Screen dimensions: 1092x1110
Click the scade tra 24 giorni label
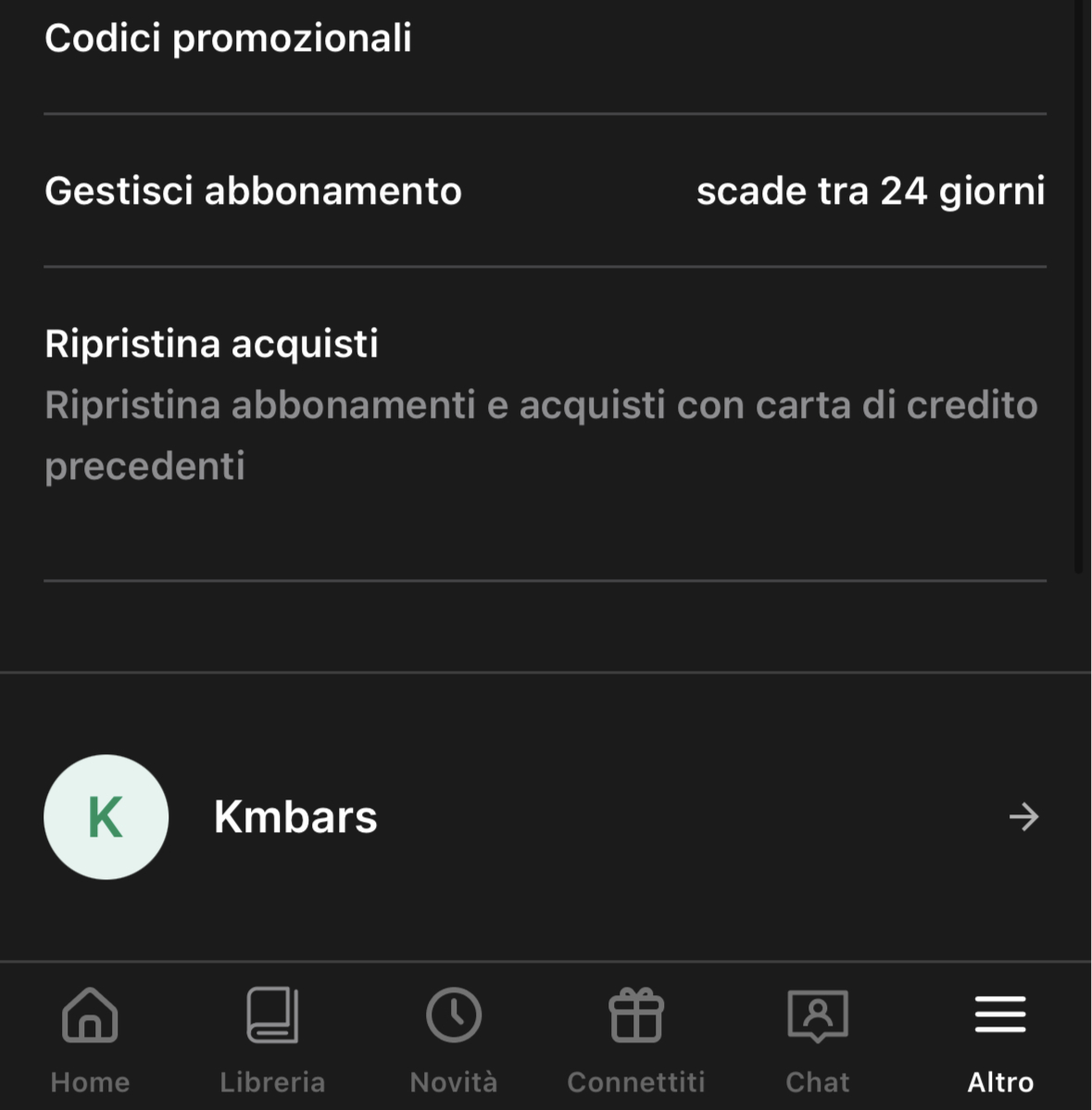[x=870, y=190]
